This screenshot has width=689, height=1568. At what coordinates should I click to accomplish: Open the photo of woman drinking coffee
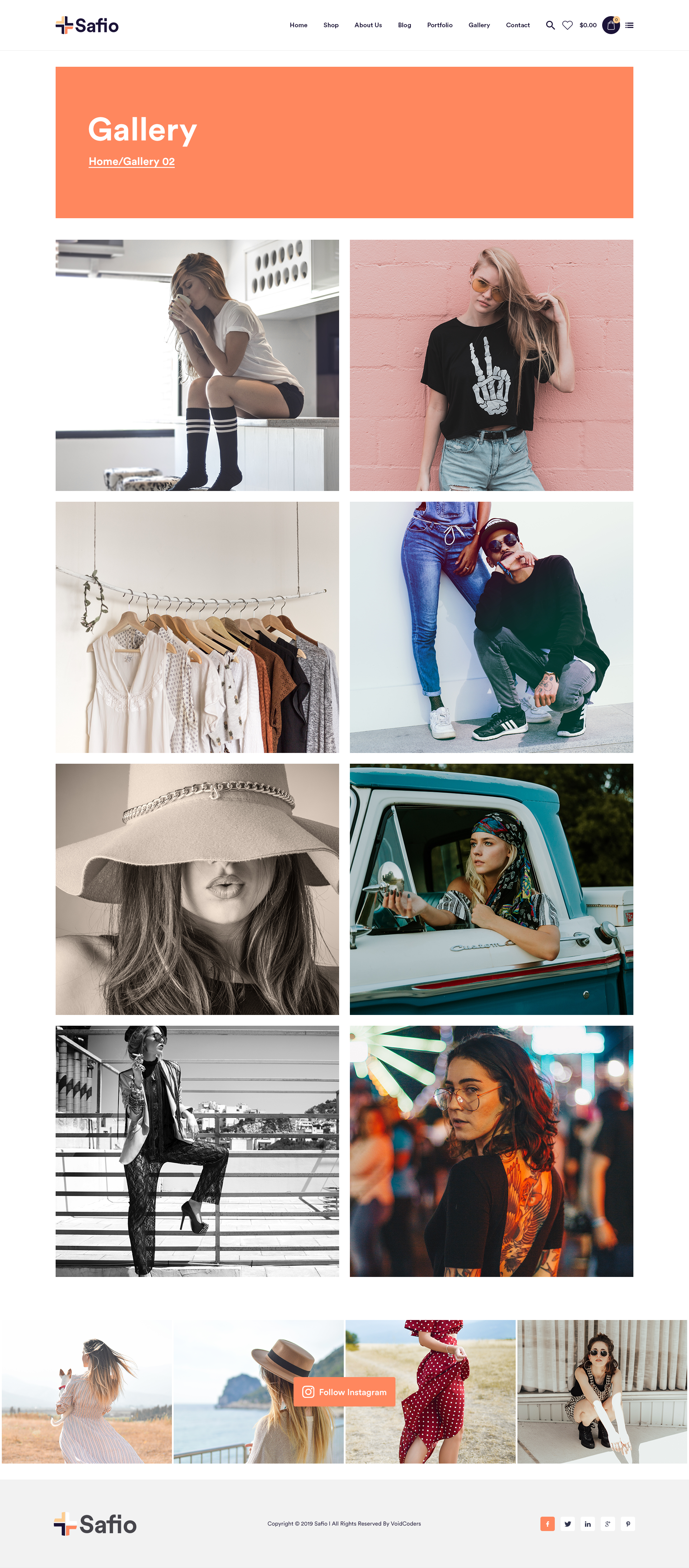(x=197, y=365)
